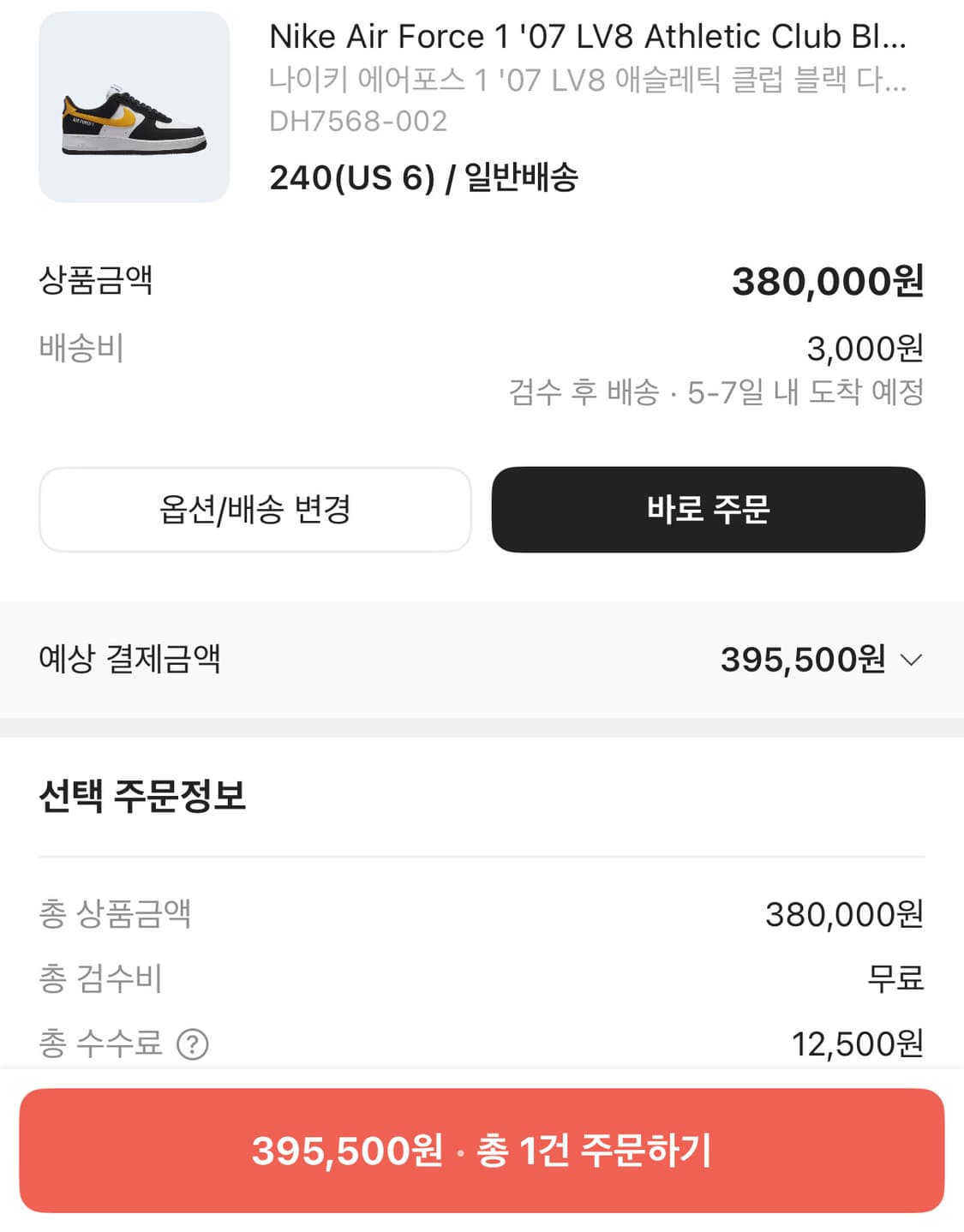The image size is (964, 1232).
Task: Click the 일반배송 shipping method label
Action: [x=523, y=179]
